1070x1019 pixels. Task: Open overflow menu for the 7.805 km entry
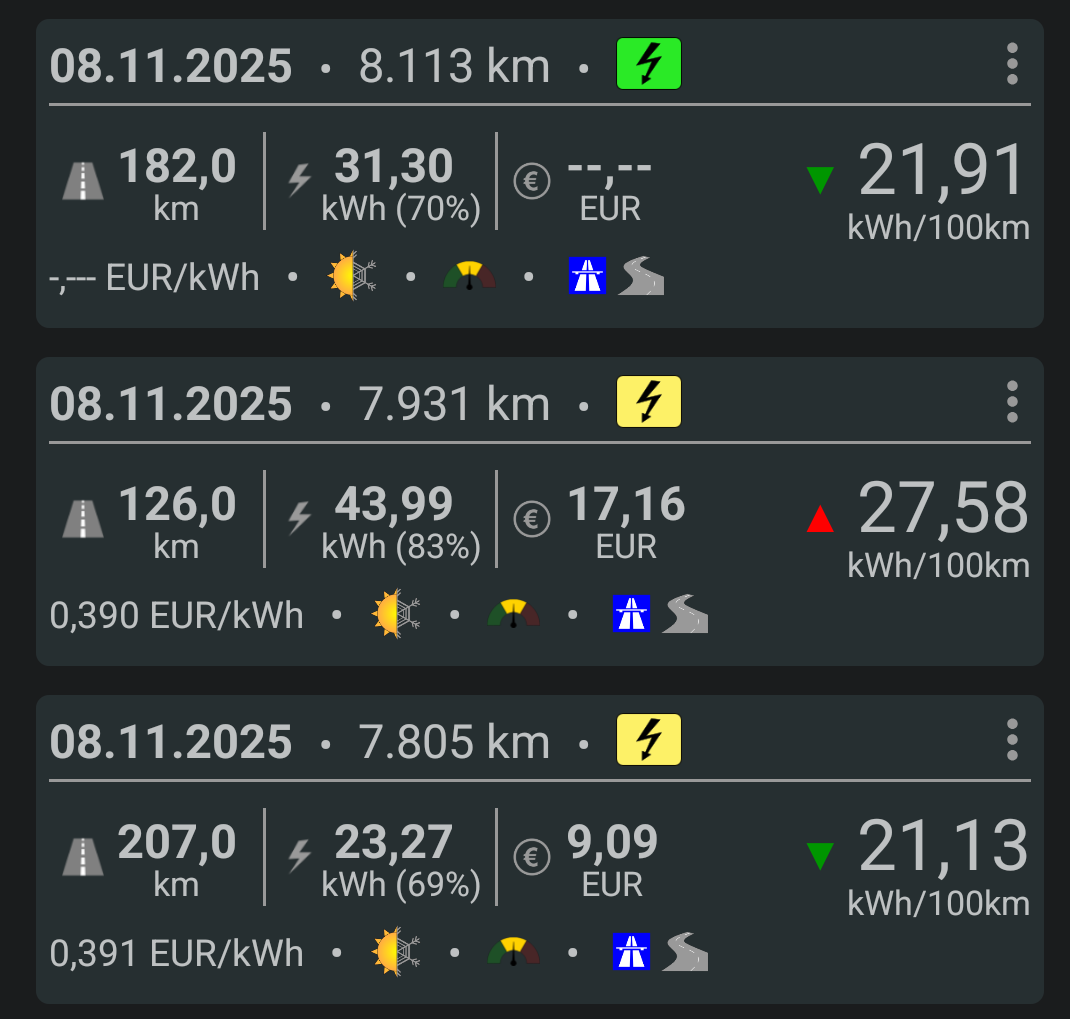(1012, 740)
